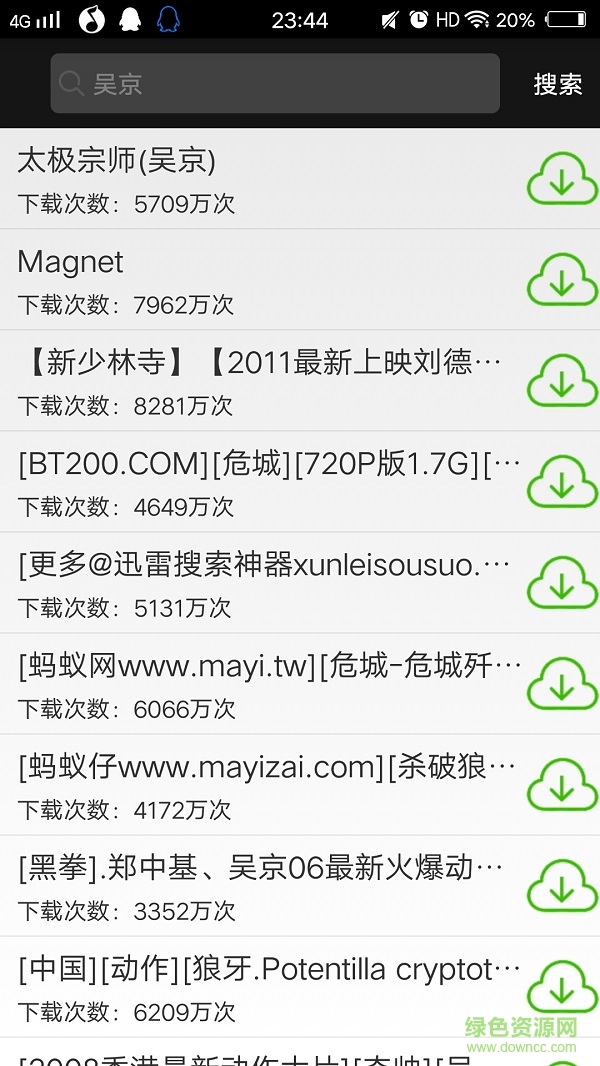The width and height of the screenshot is (600, 1066).
Task: Download the Magnet result
Action: [x=562, y=280]
